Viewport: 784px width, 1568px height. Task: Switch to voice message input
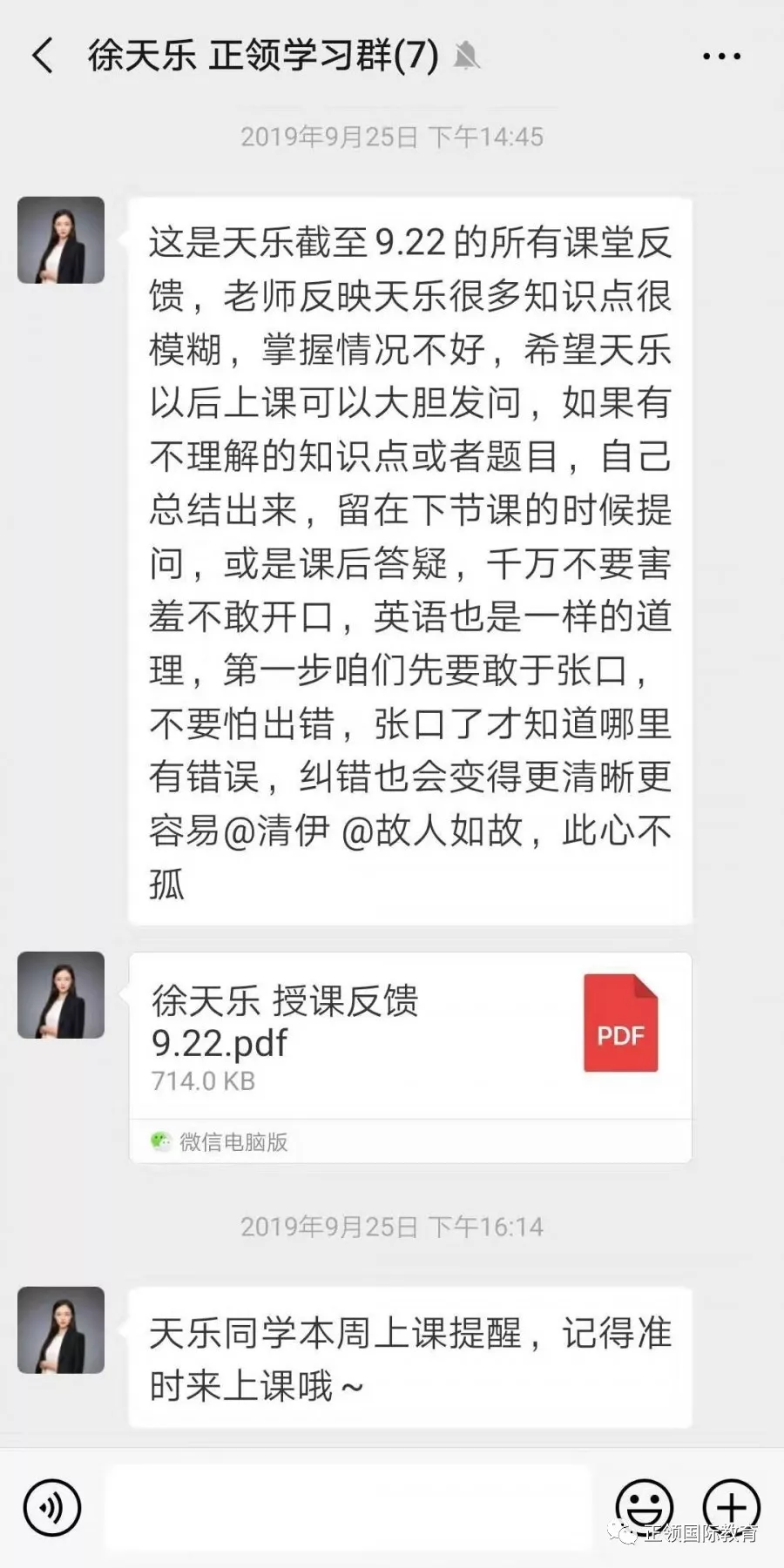coord(52,1508)
